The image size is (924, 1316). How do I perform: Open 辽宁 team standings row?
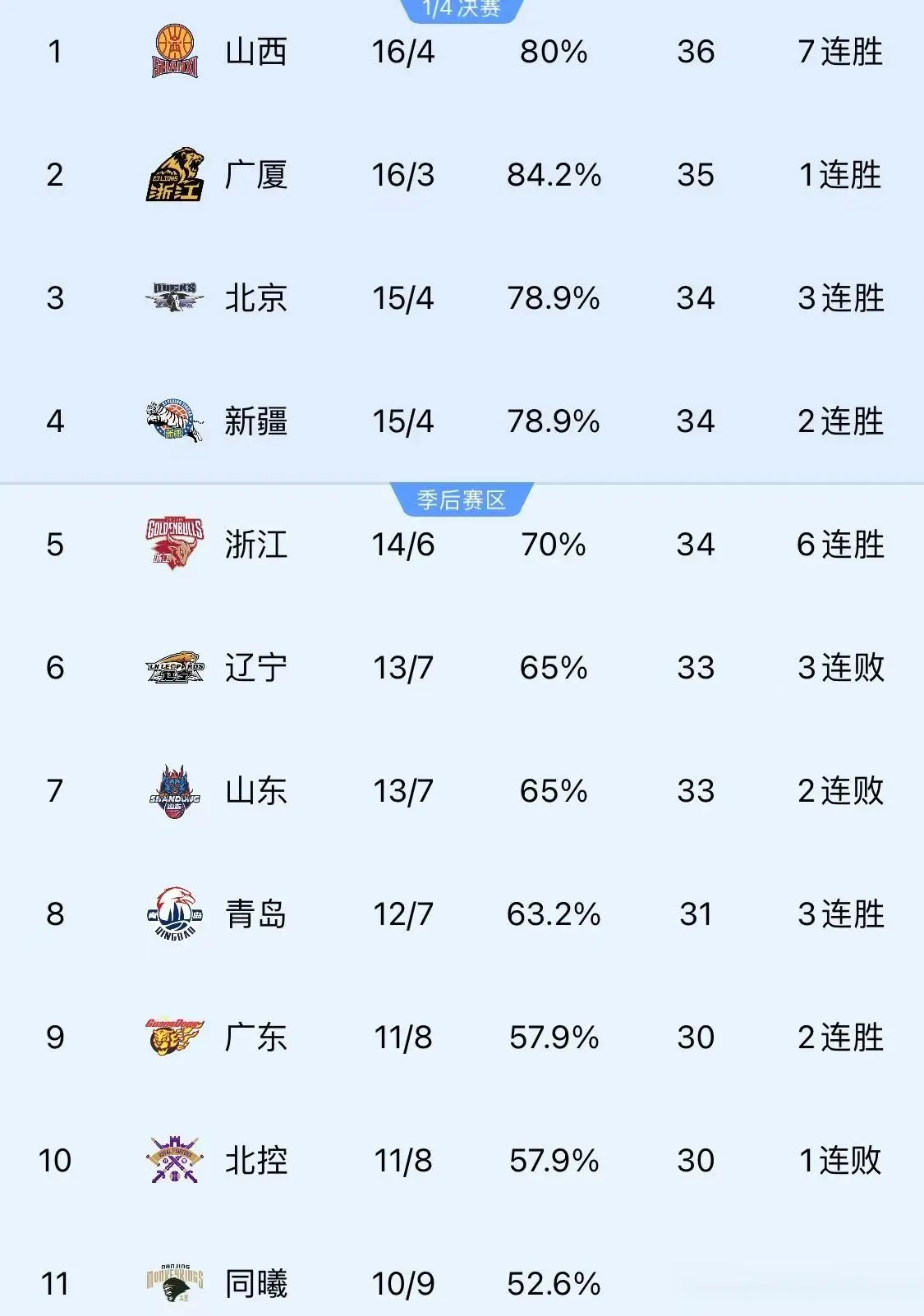coord(255,668)
